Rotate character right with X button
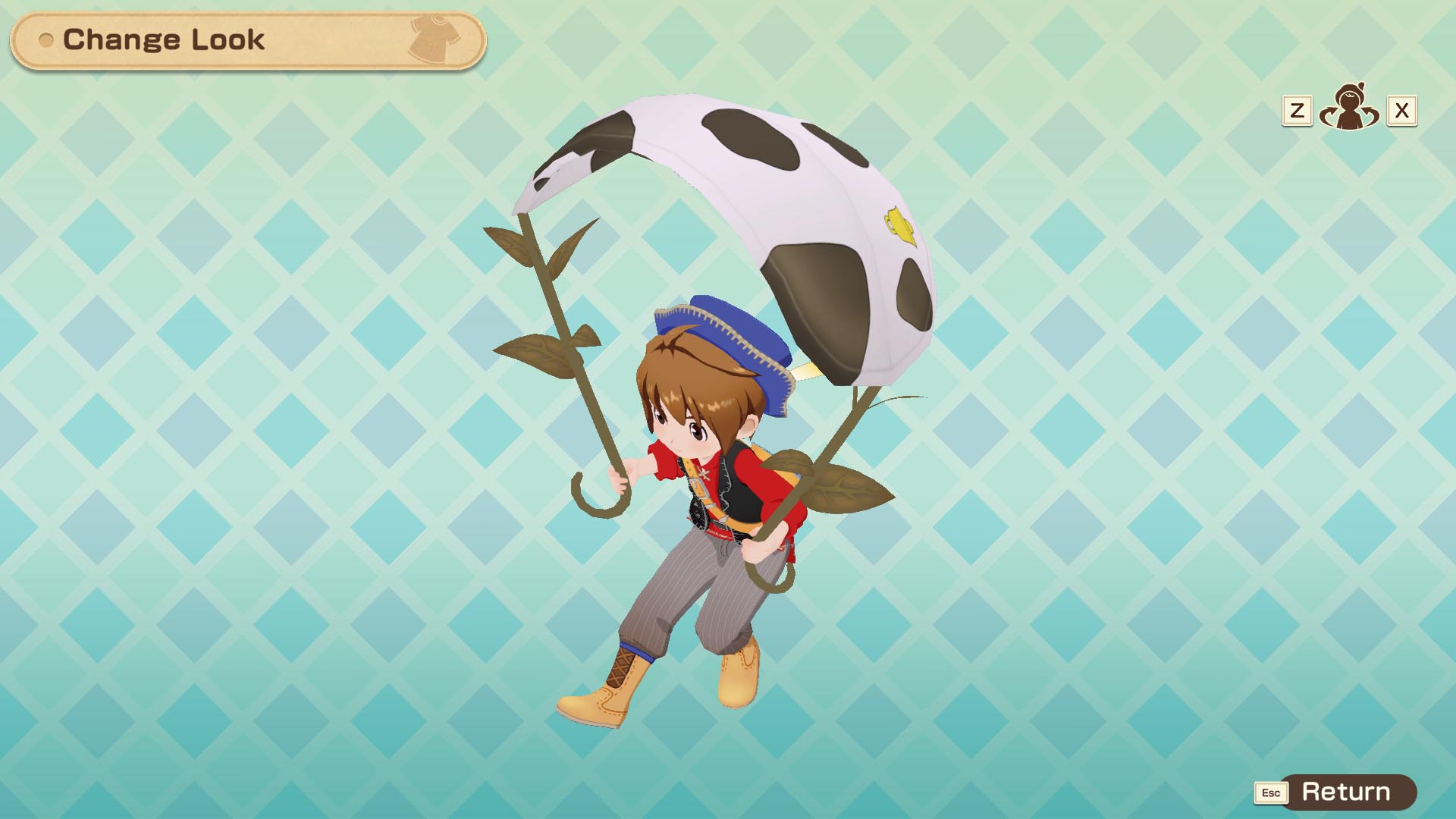This screenshot has height=819, width=1456. [x=1401, y=111]
